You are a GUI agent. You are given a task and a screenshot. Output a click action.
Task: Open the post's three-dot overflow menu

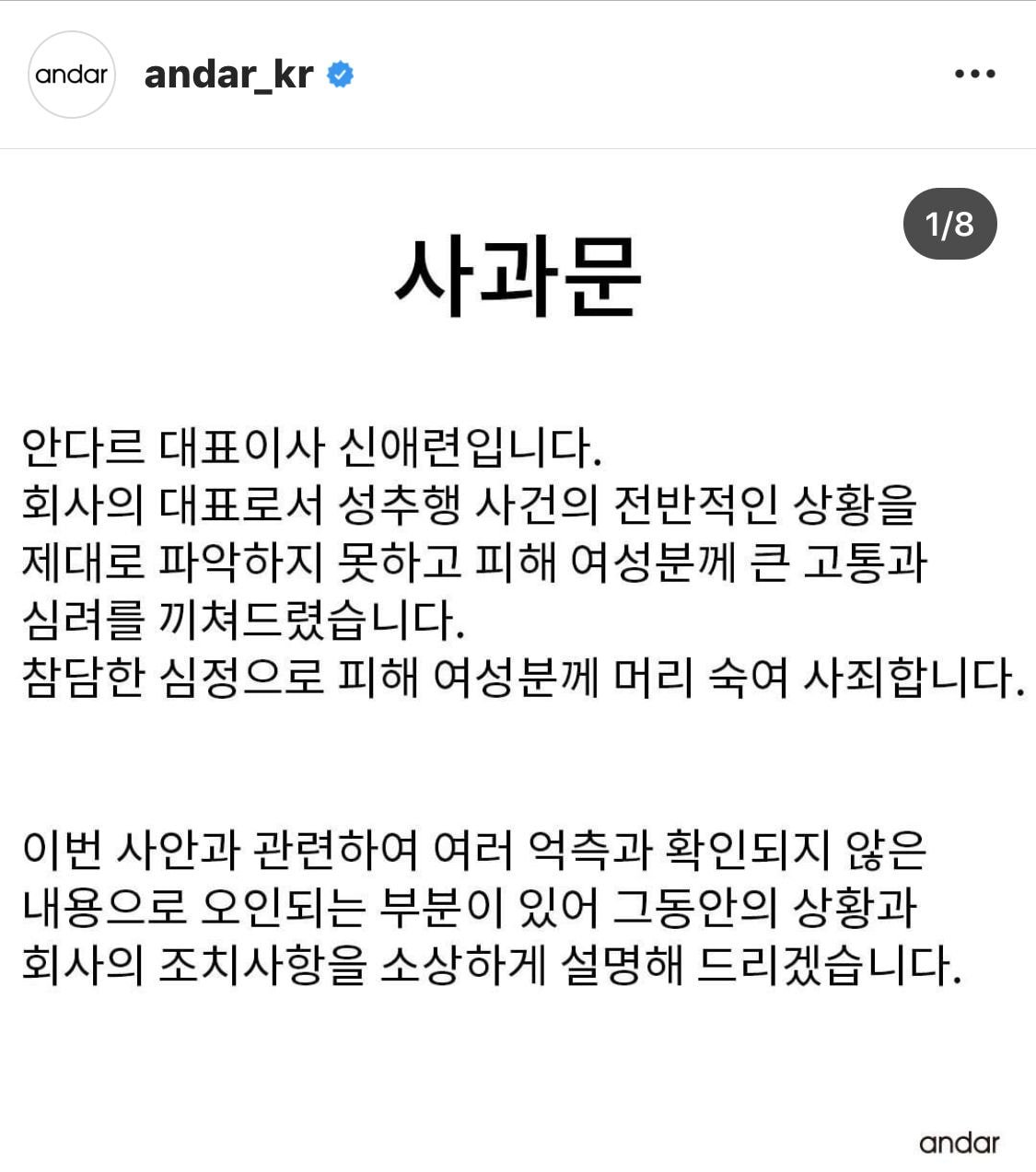tap(974, 74)
